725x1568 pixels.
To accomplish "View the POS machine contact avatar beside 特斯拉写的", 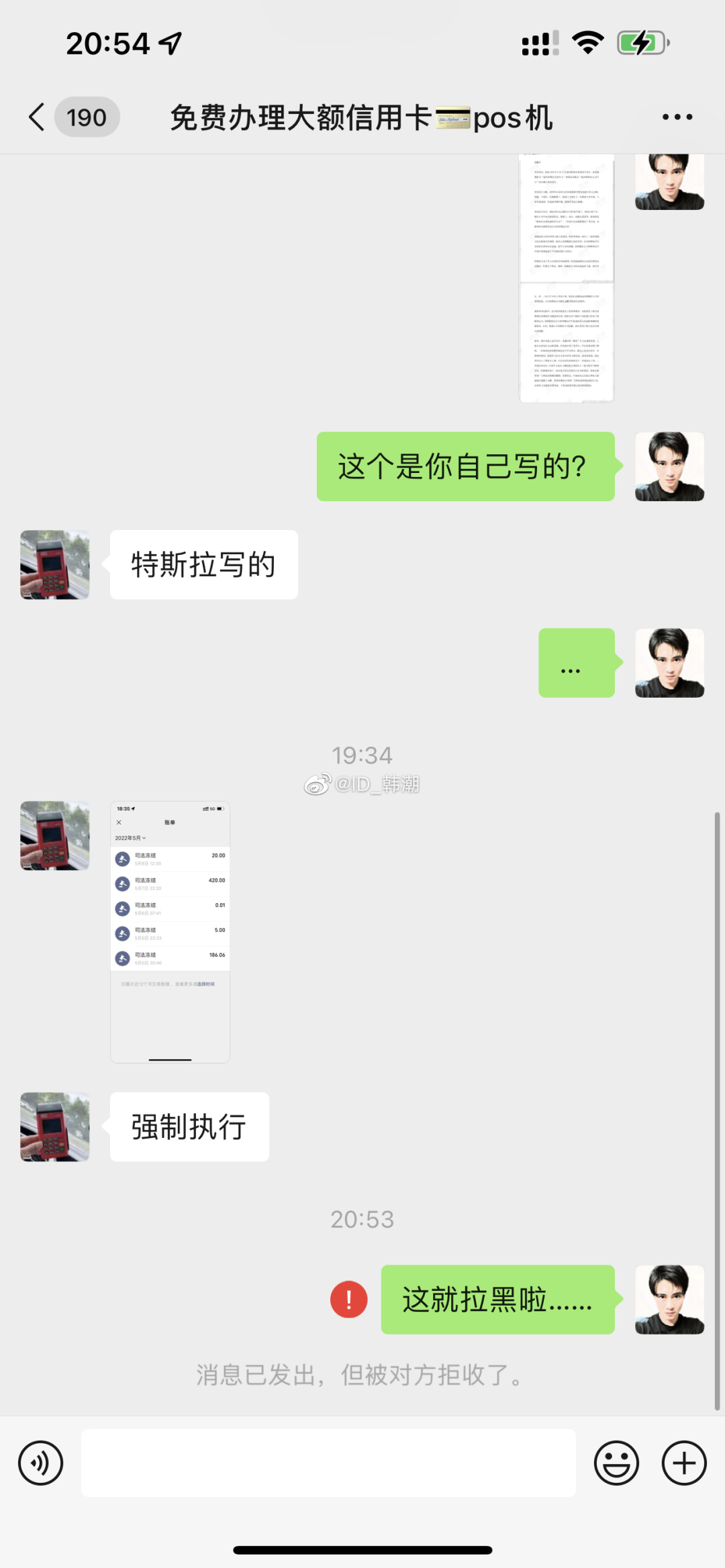I will [55, 564].
